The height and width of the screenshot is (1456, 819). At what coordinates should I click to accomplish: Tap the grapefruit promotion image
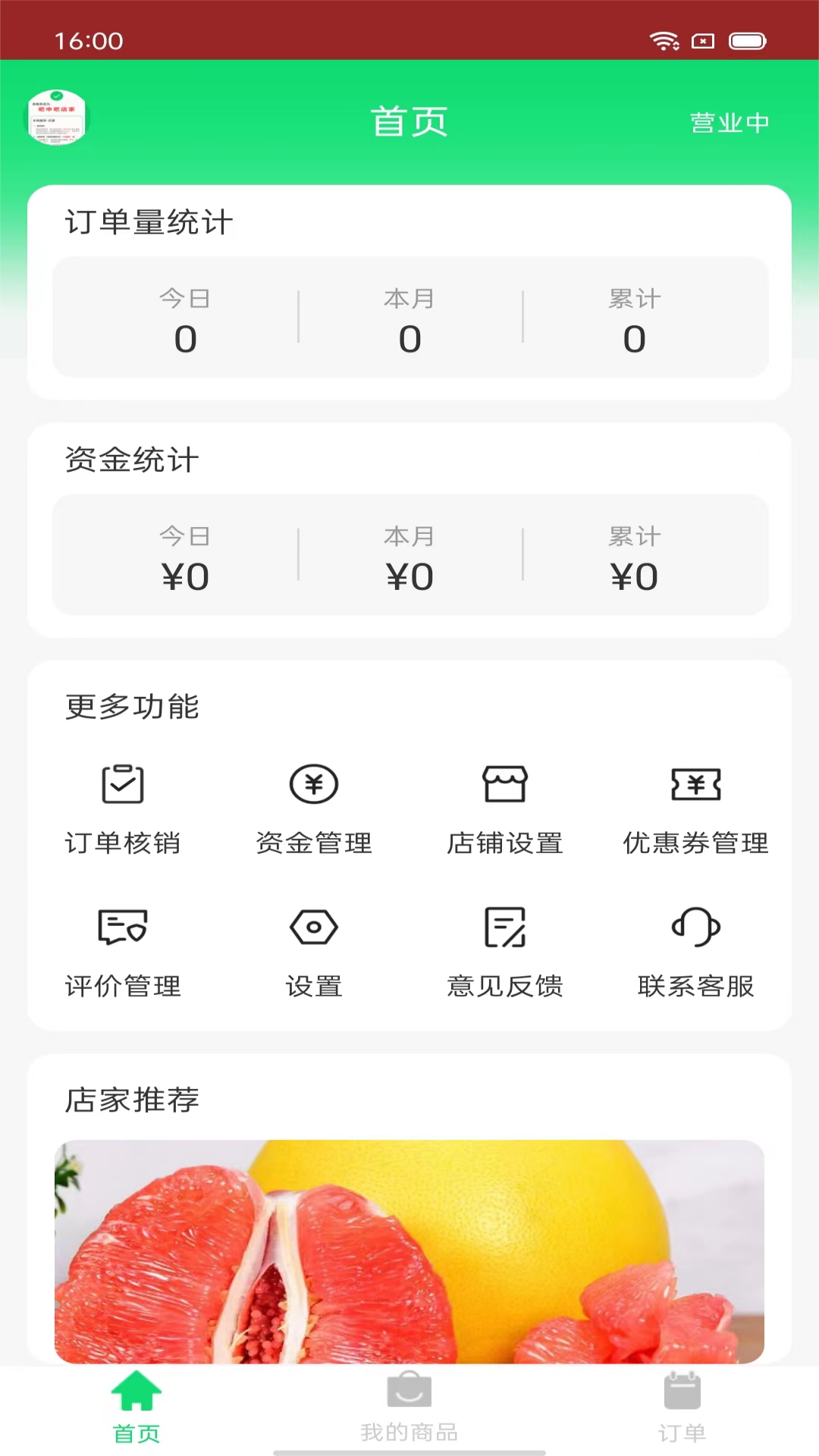[409, 1251]
